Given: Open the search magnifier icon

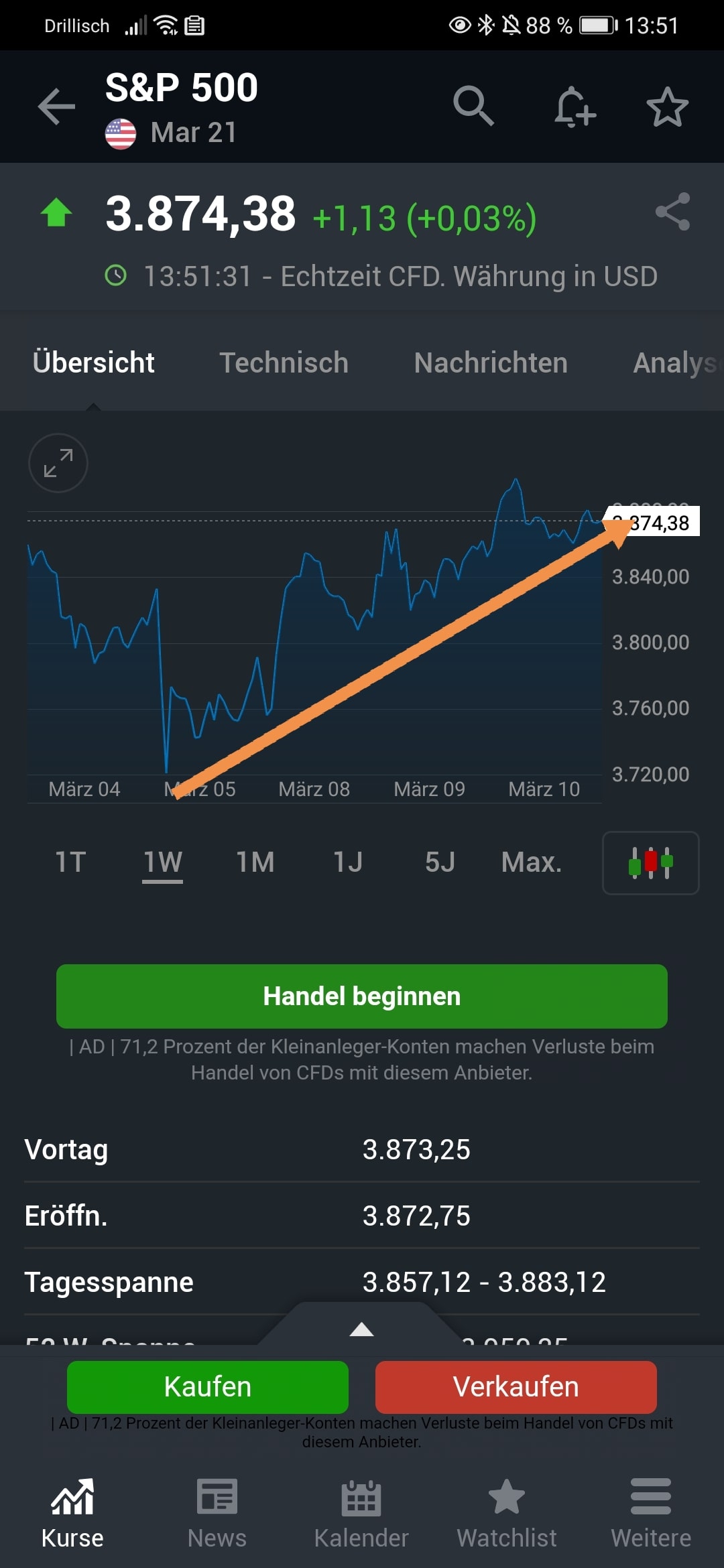Looking at the screenshot, I should [x=473, y=106].
